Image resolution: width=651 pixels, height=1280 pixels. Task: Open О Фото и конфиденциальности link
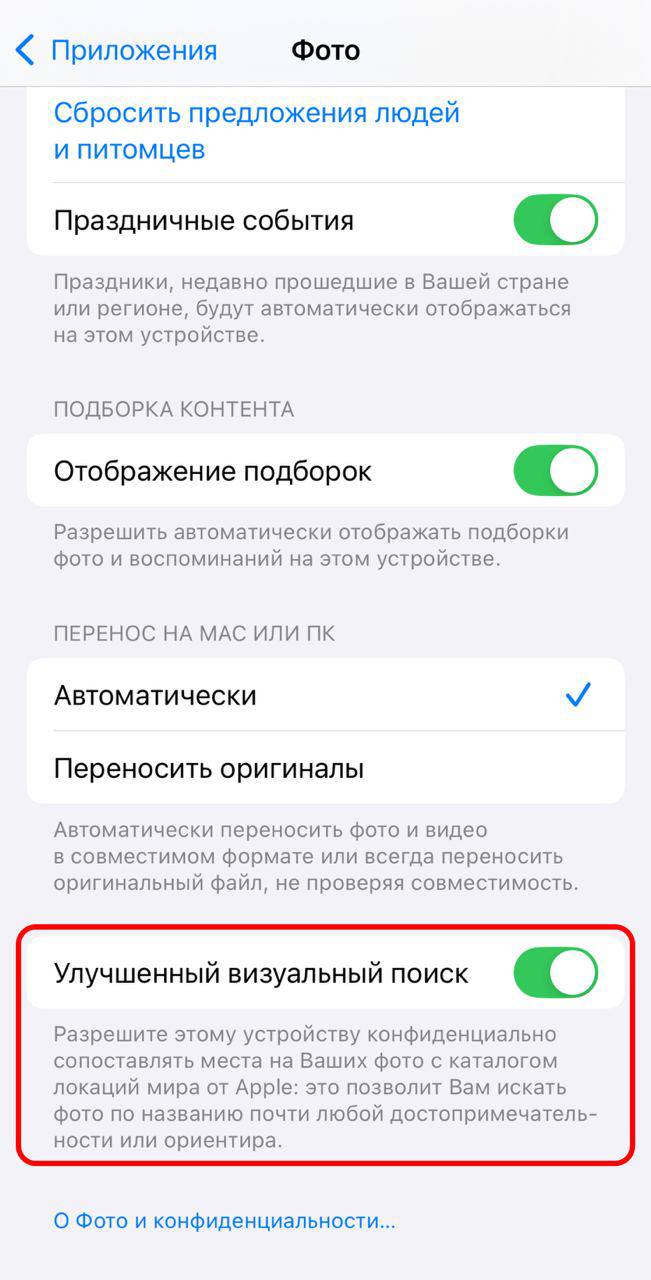pyautogui.click(x=225, y=1220)
